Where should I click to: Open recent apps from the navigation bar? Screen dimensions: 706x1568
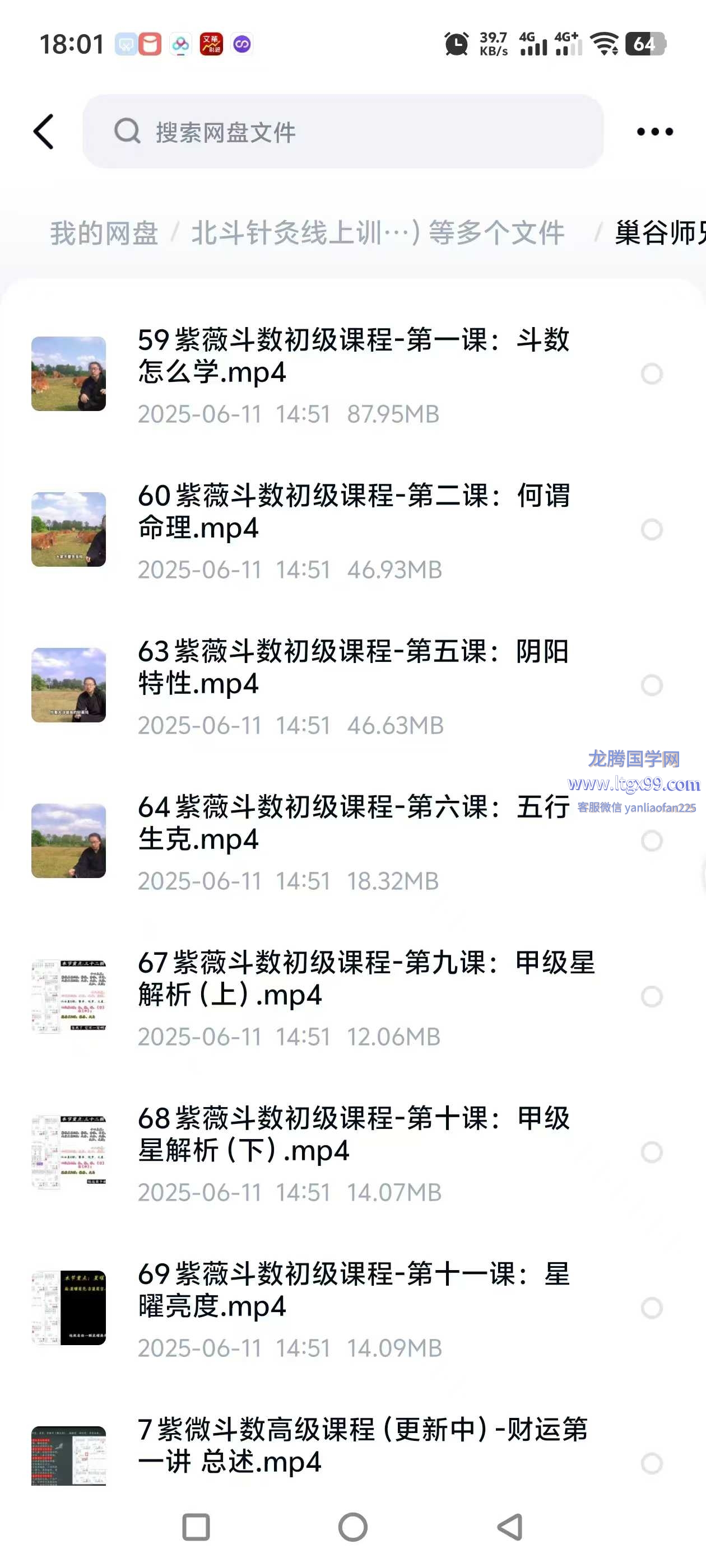pyautogui.click(x=196, y=1527)
